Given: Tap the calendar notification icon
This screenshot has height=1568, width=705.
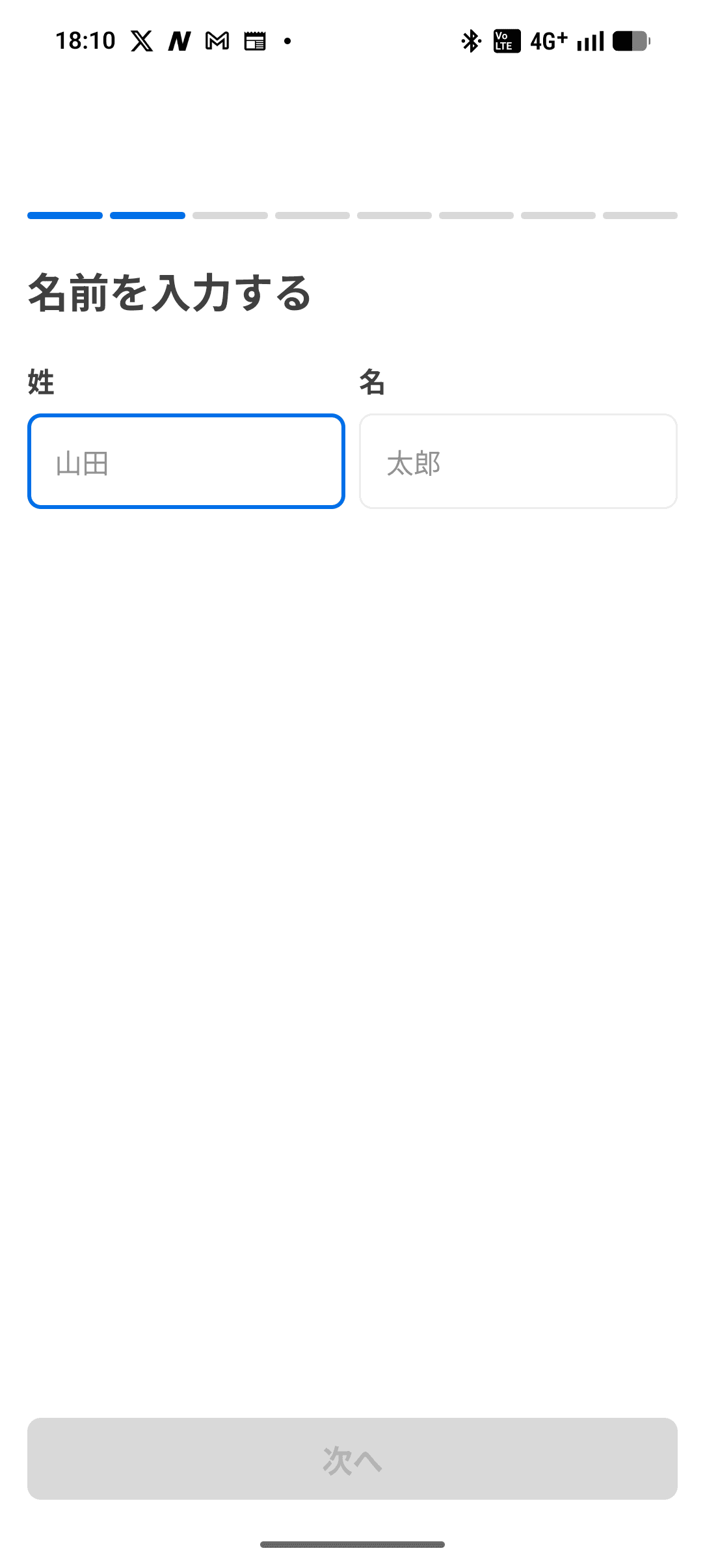Looking at the screenshot, I should (254, 41).
